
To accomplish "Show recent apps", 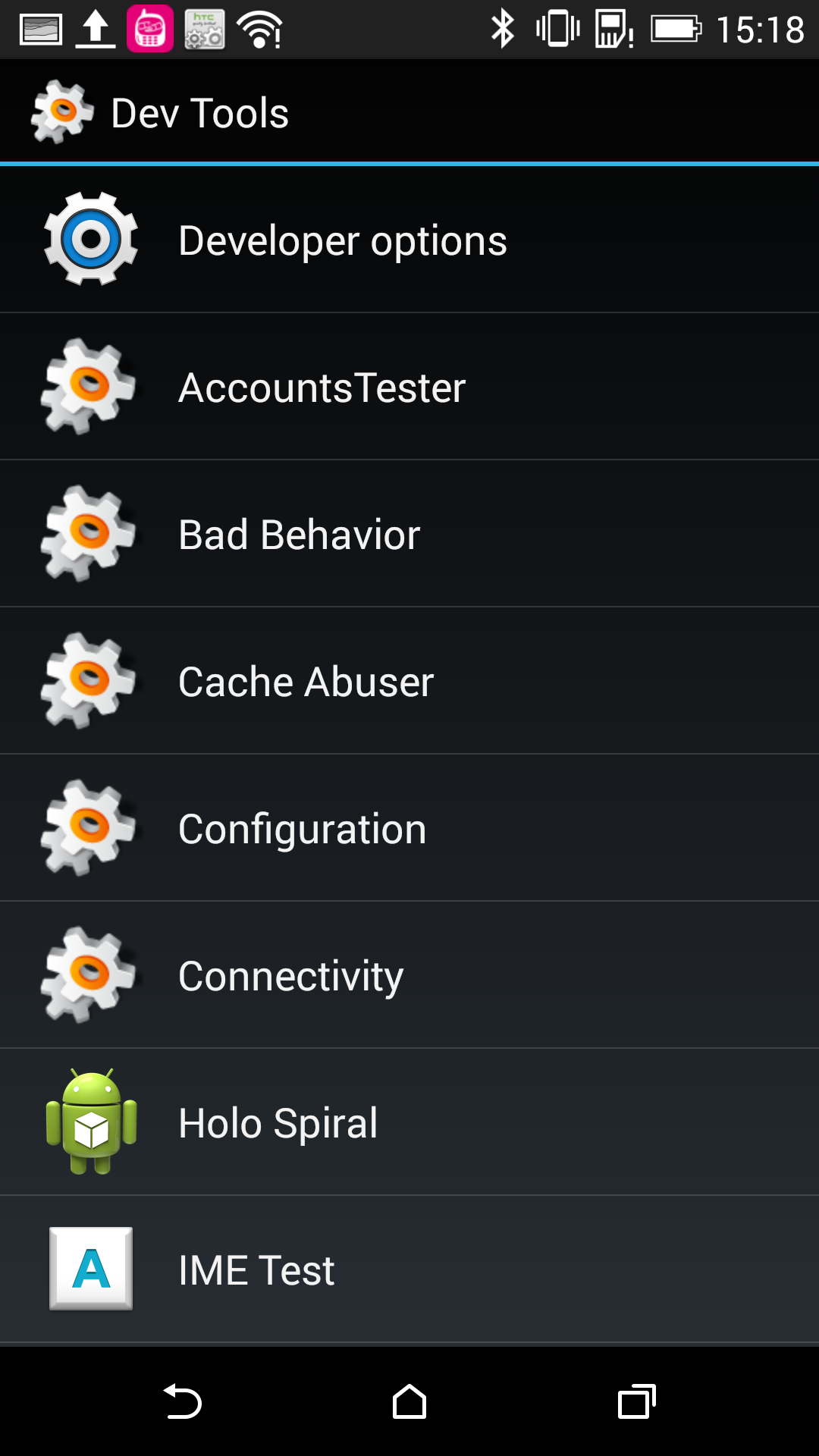I will [637, 1401].
